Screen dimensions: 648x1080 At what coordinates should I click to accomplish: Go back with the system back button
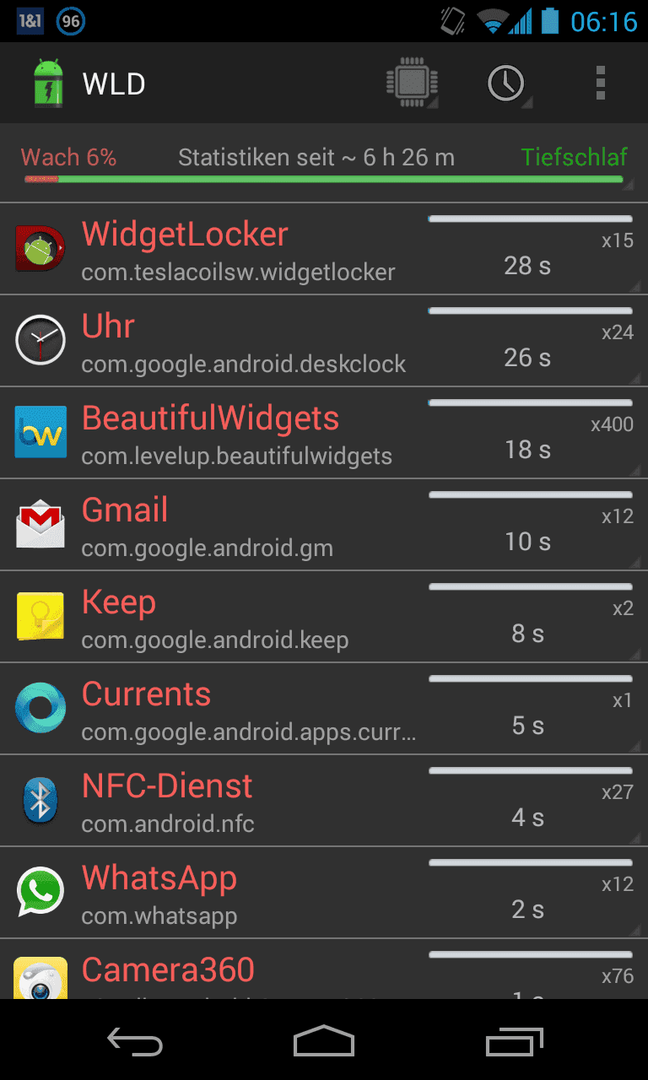[135, 1040]
